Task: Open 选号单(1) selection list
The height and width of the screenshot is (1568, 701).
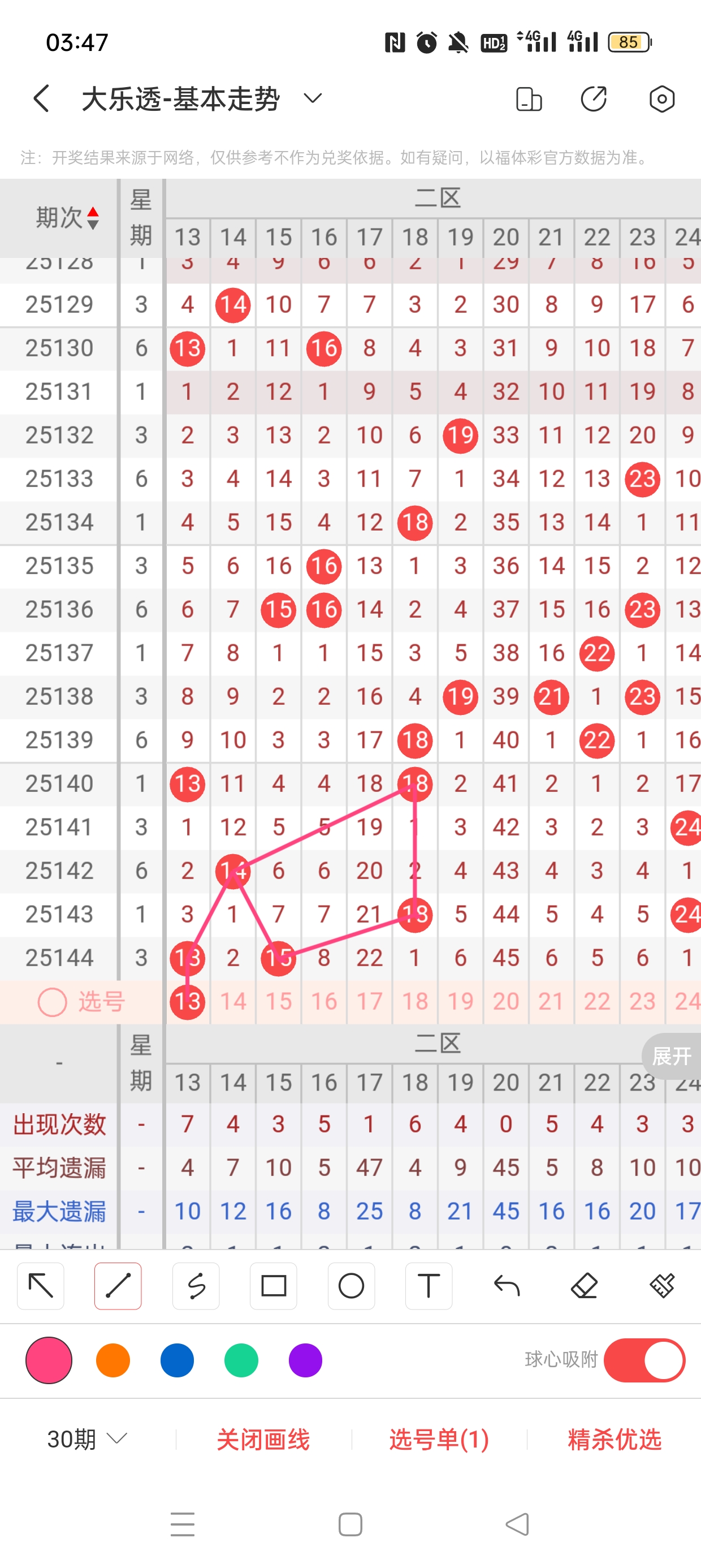Action: [439, 1439]
